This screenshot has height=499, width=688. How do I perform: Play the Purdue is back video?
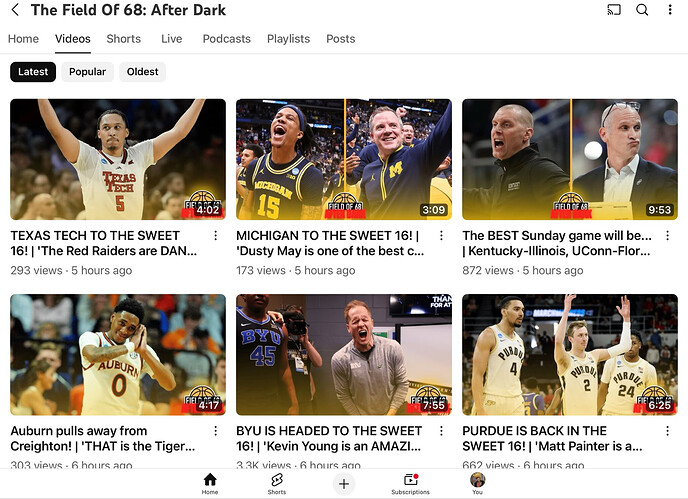click(x=569, y=354)
